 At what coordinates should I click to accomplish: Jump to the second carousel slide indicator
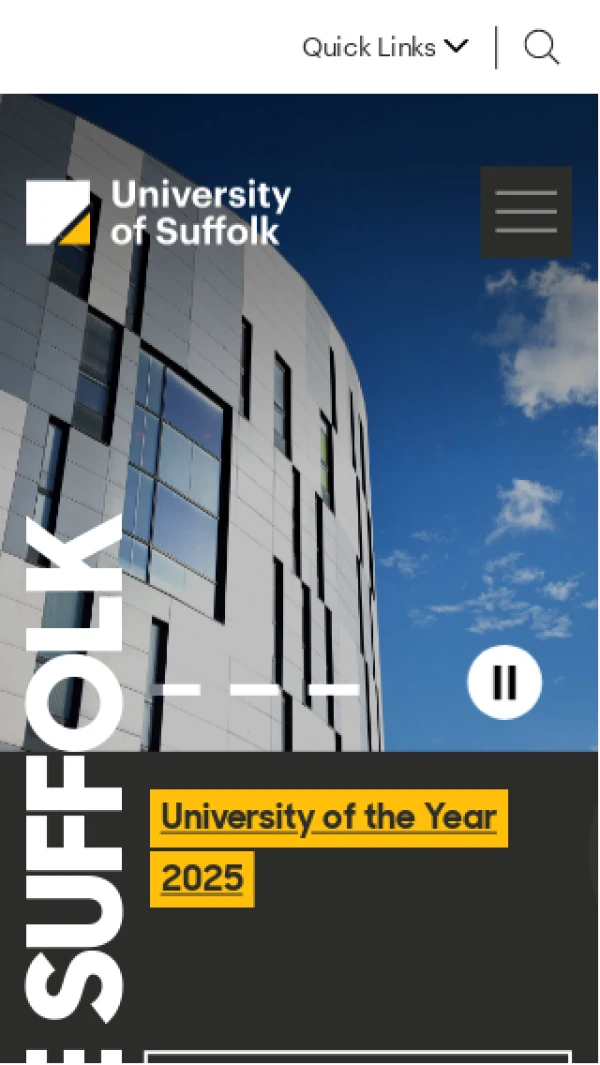point(256,689)
